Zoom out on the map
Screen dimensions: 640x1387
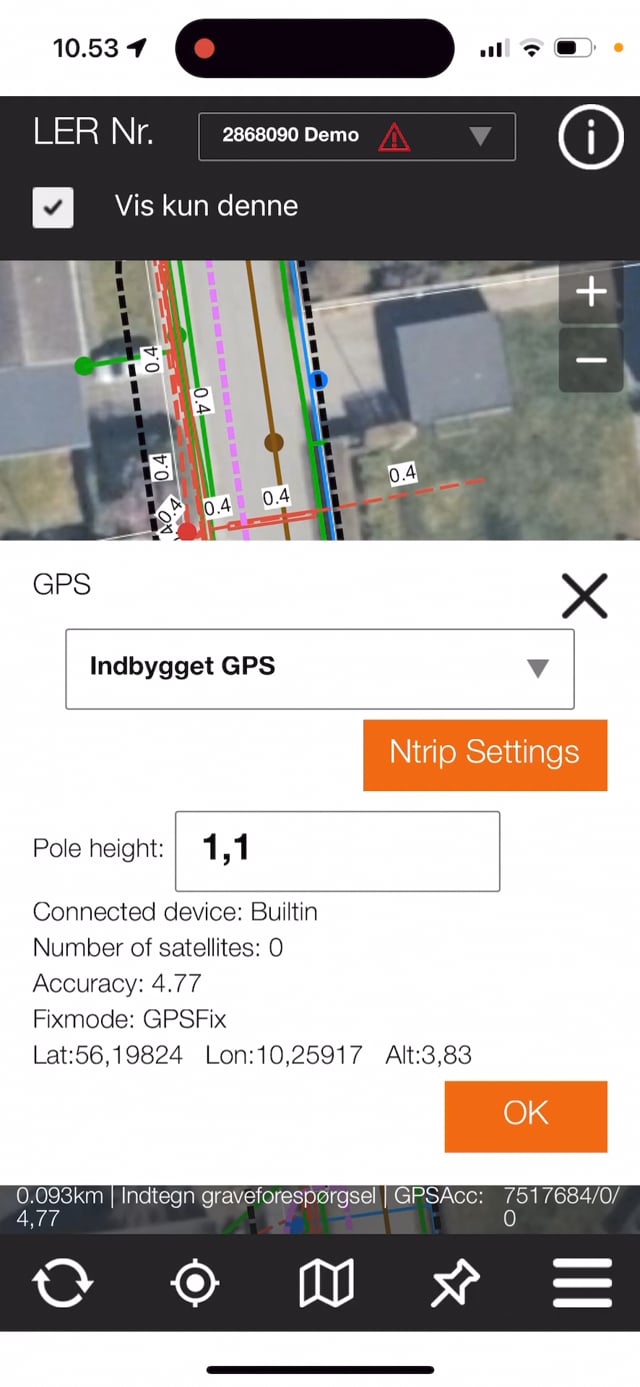click(592, 360)
